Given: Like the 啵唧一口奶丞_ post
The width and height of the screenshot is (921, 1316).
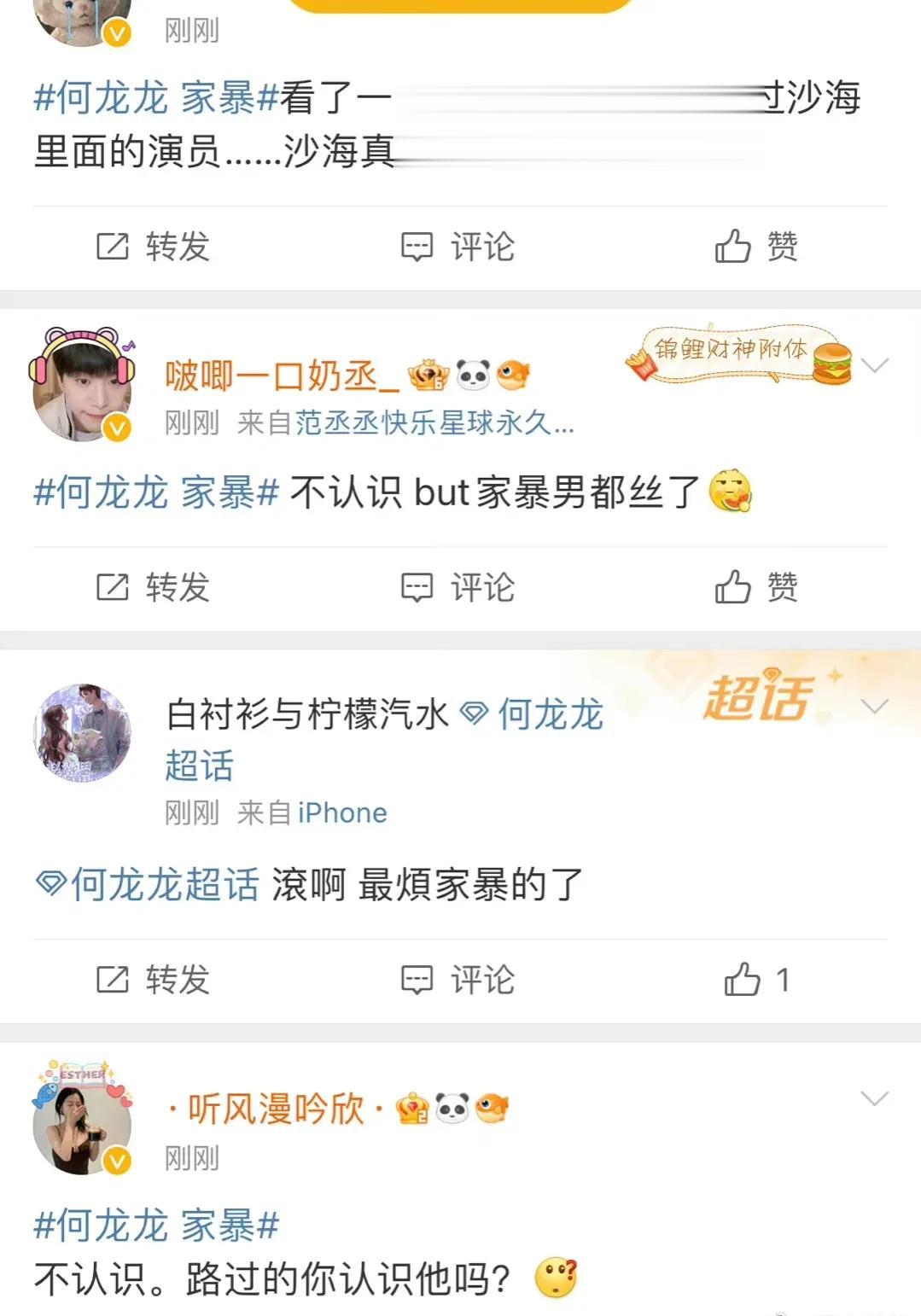Looking at the screenshot, I should tap(755, 587).
